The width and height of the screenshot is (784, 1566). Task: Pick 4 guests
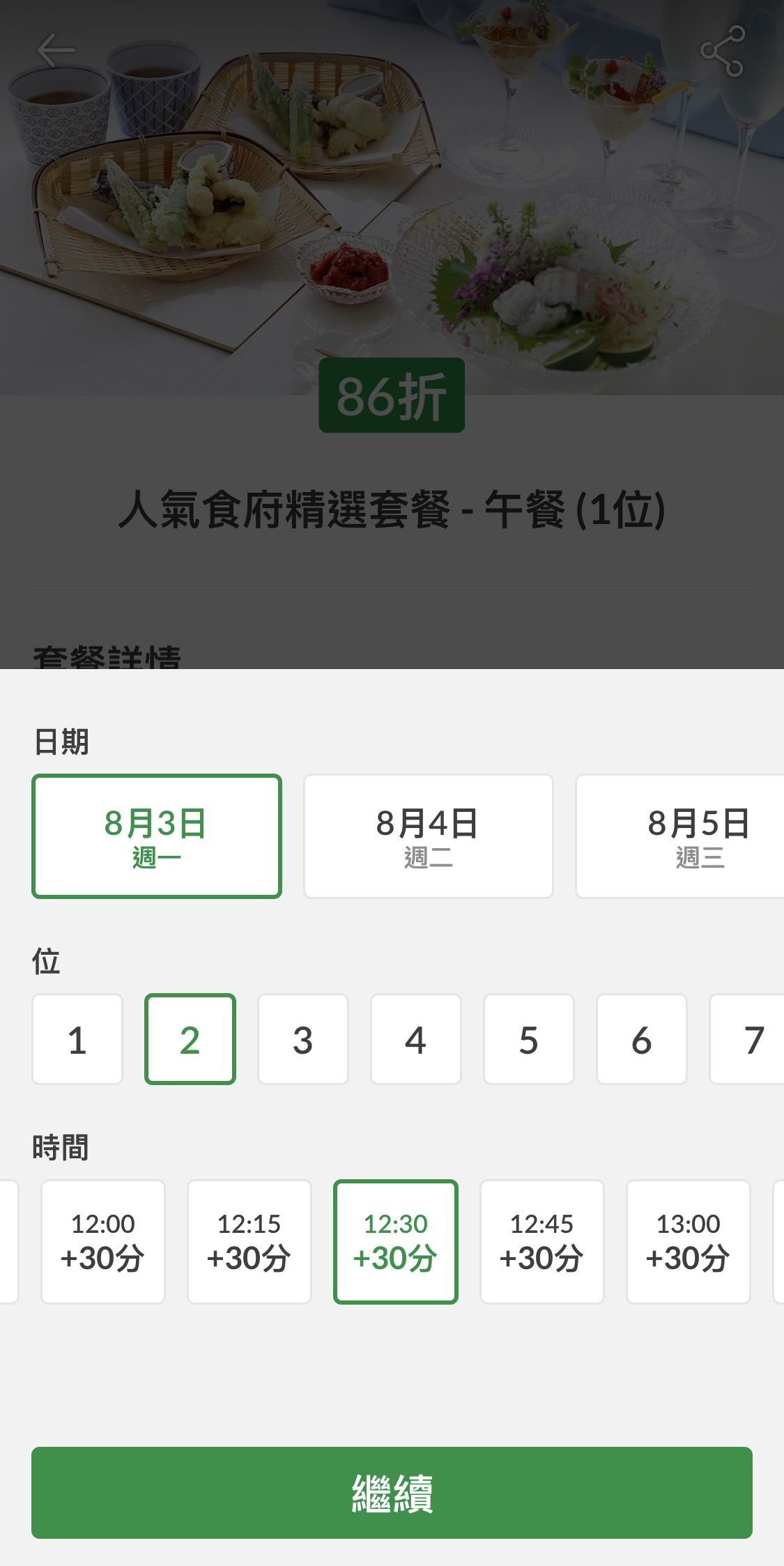[416, 1039]
